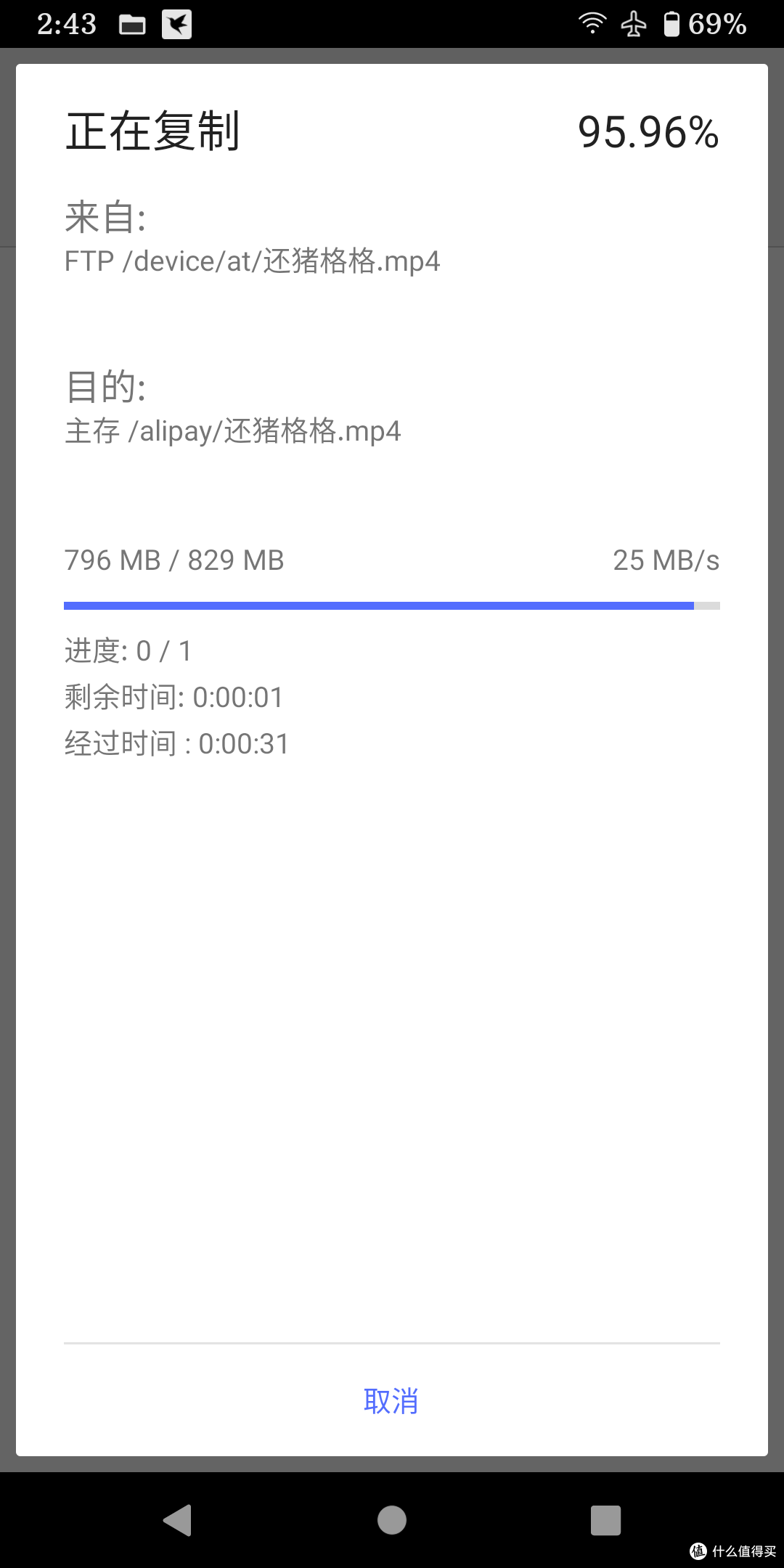Image resolution: width=784 pixels, height=1568 pixels.
Task: Tap the folder notification icon in status bar
Action: [x=133, y=23]
